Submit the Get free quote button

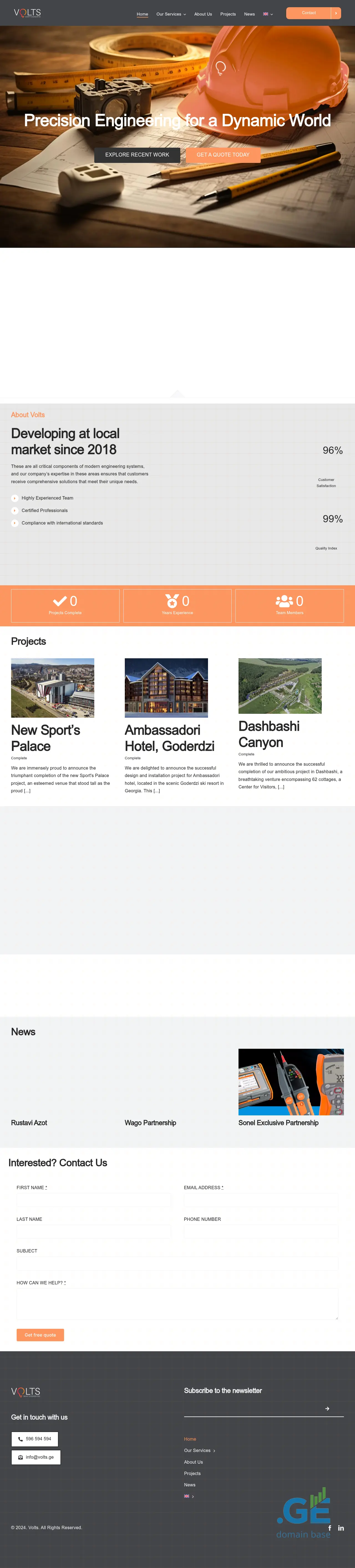point(40,1335)
